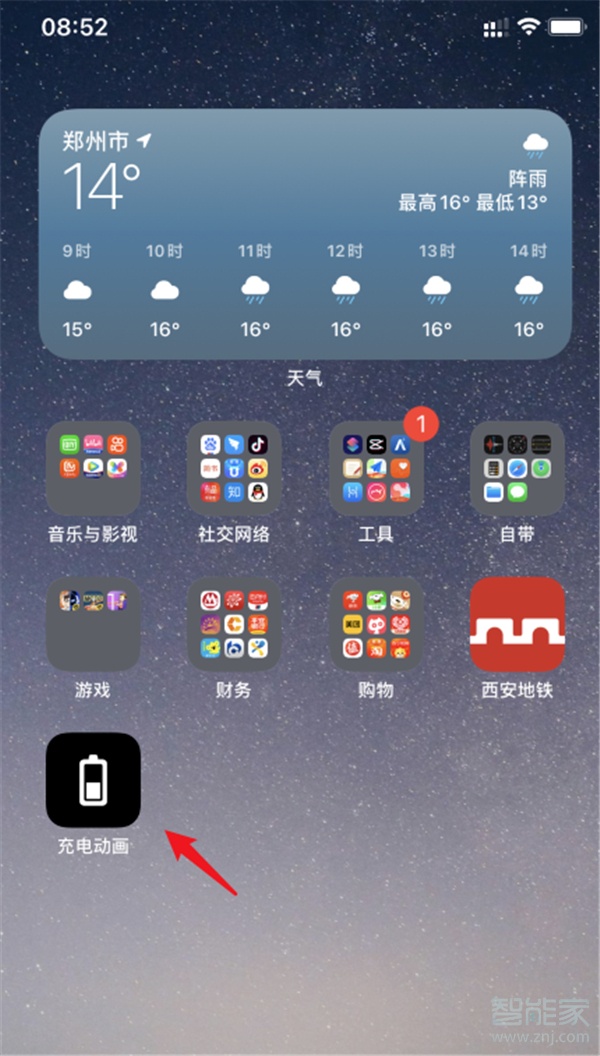Open the 自带 folder

(x=517, y=468)
